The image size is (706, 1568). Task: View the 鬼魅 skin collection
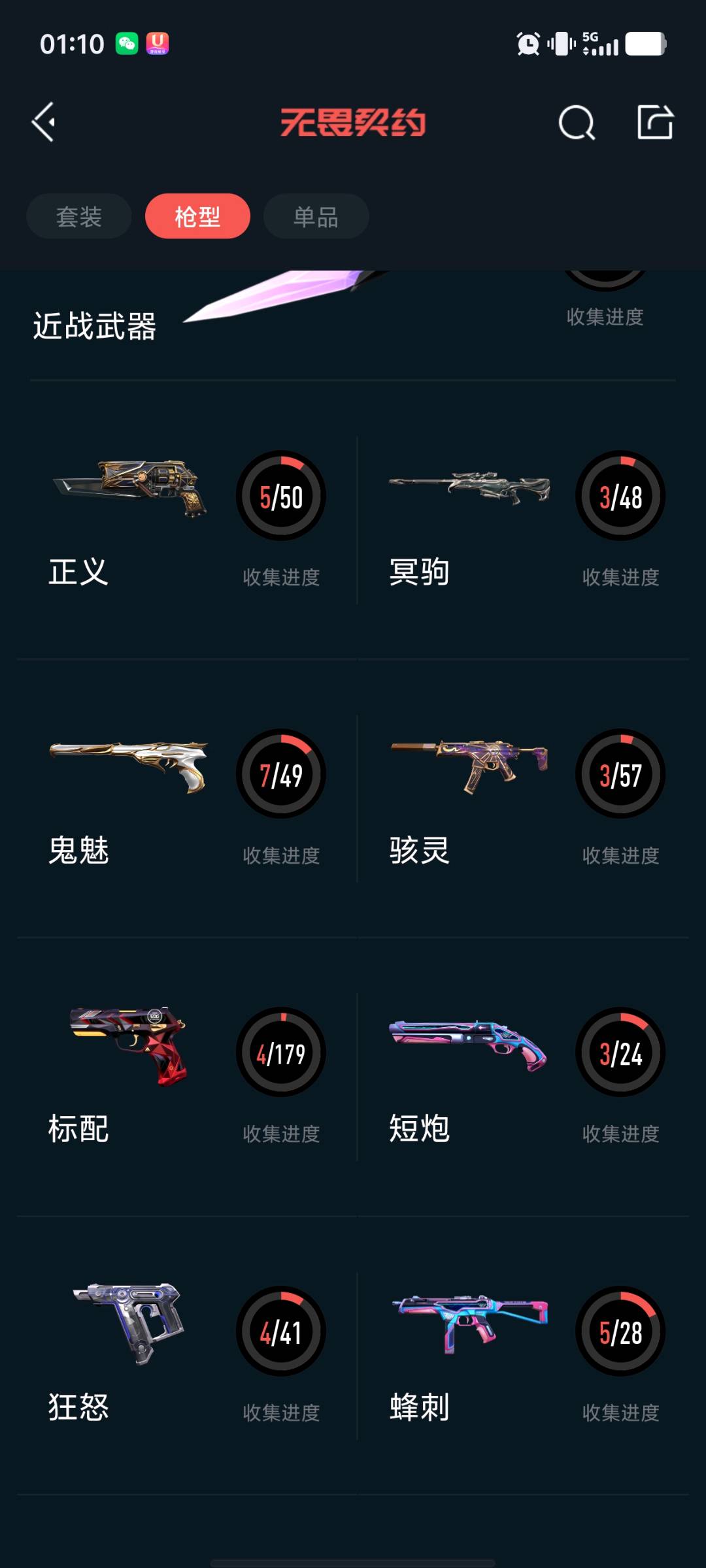[186, 798]
